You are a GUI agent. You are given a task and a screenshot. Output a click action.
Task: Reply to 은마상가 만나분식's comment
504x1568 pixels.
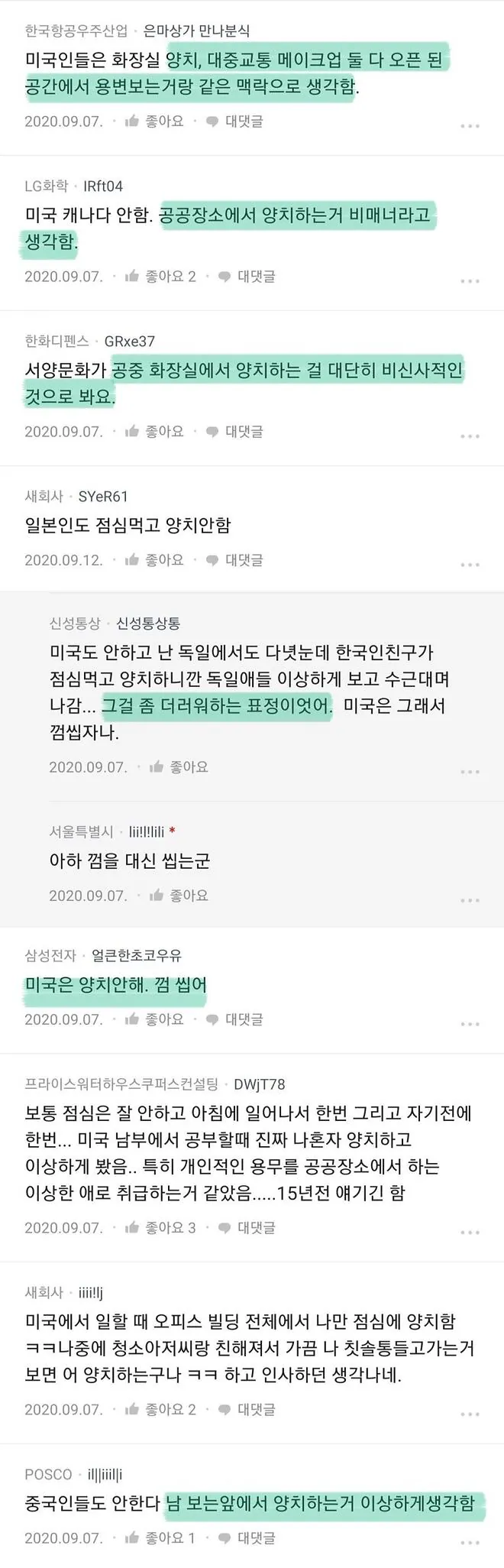[235, 121]
